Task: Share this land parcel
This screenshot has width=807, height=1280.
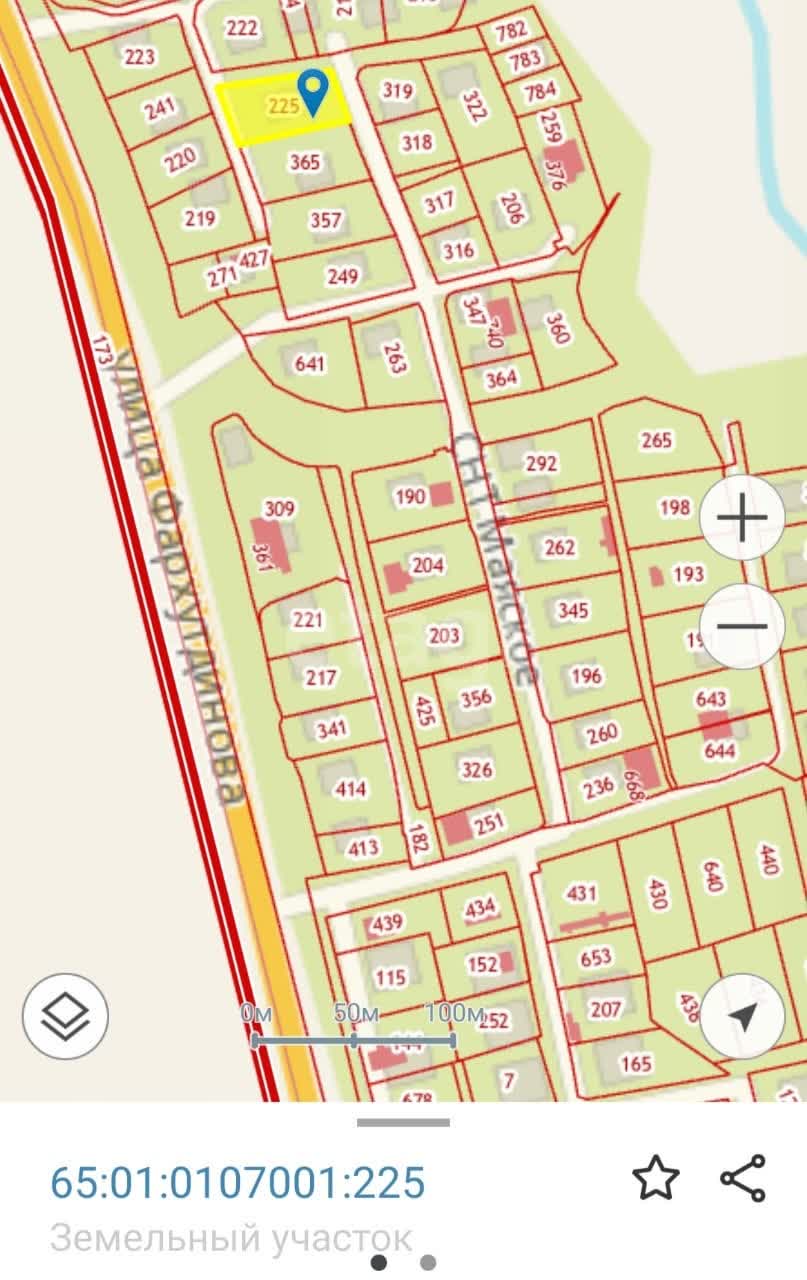Action: 743,1178
